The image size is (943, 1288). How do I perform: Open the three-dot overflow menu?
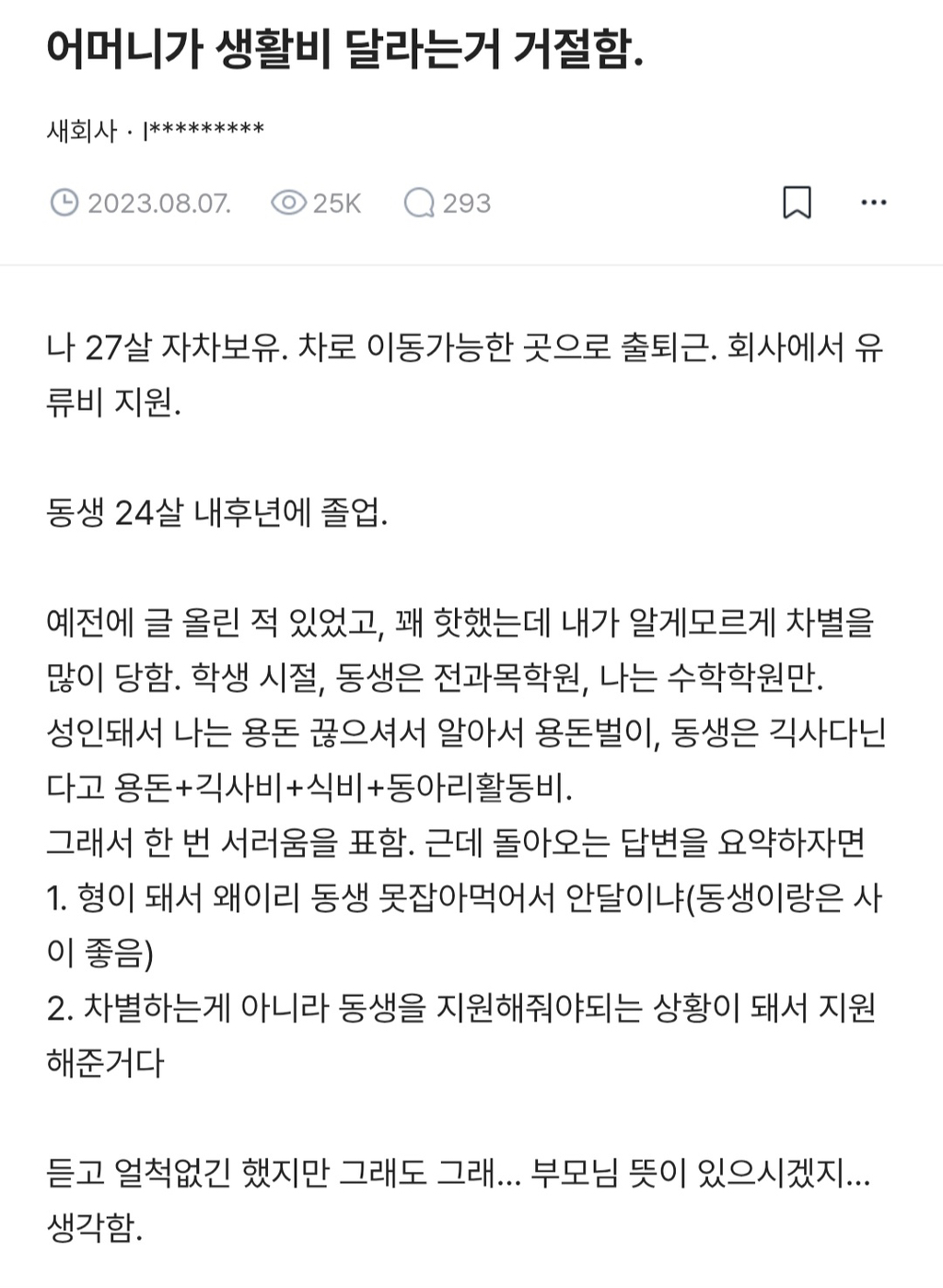pos(873,203)
